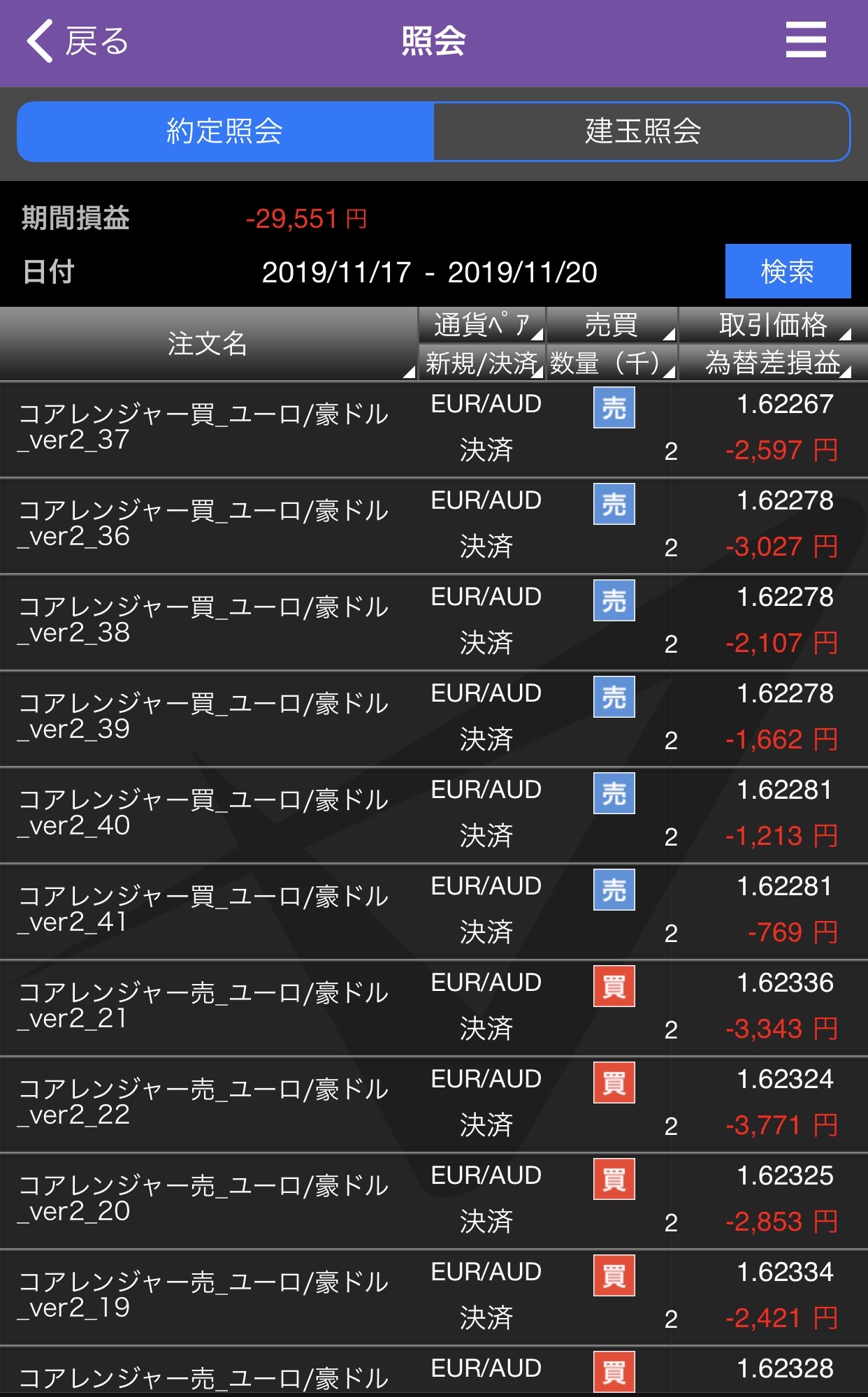Select the 約定照会 tab
This screenshot has width=868, height=1397.
point(225,131)
